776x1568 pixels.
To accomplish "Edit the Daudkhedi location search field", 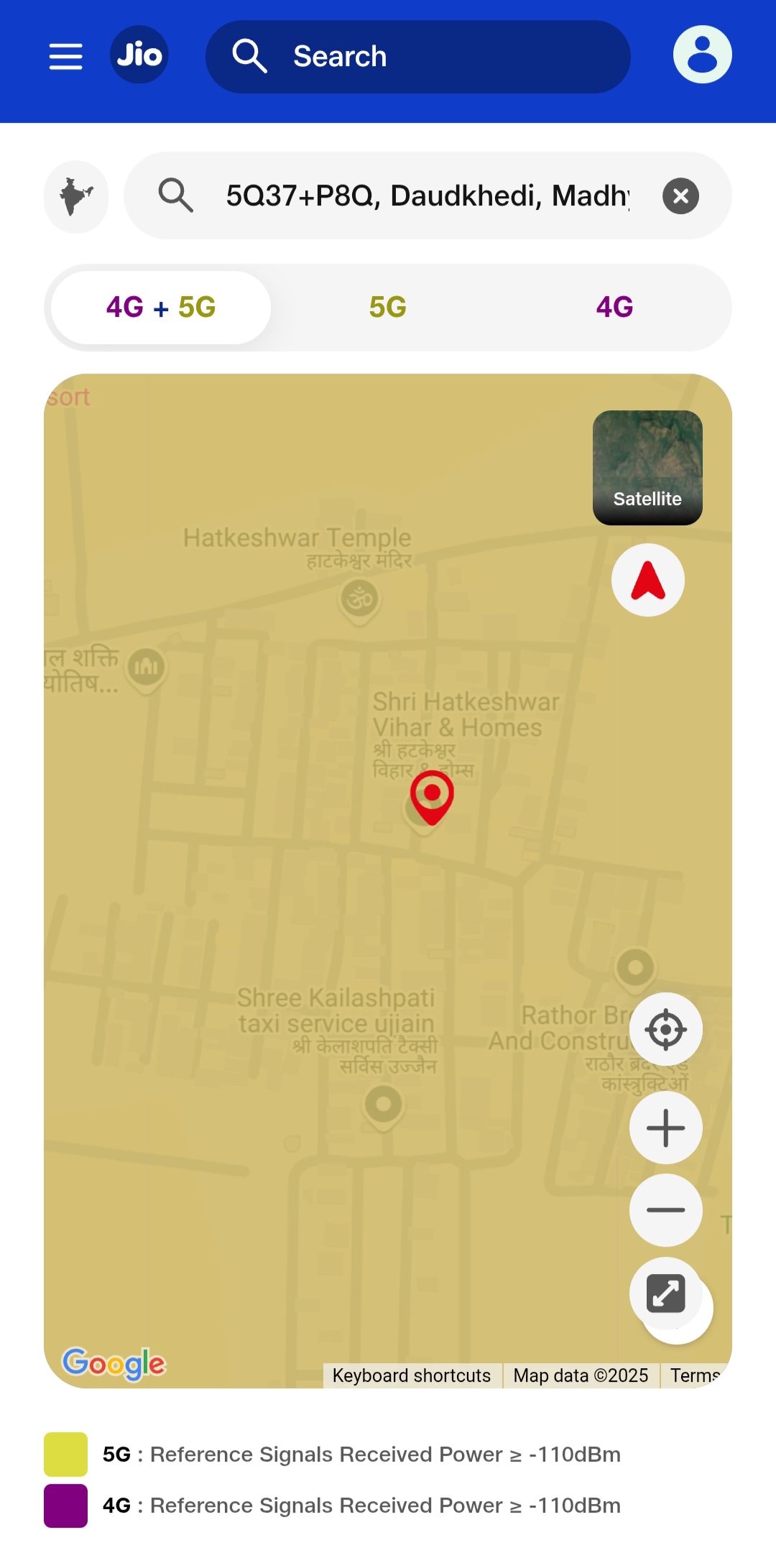I will tap(428, 195).
